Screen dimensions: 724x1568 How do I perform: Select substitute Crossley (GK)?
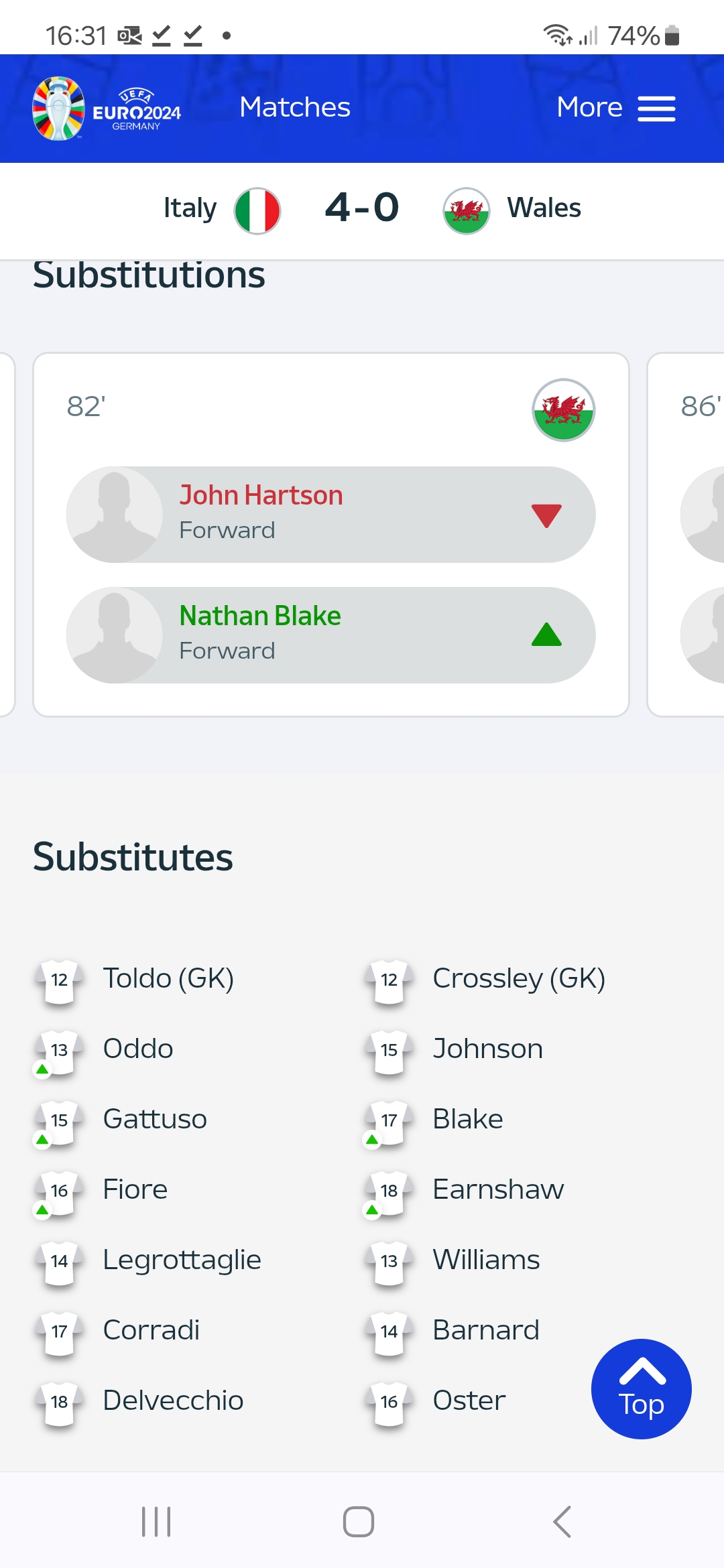(485, 979)
